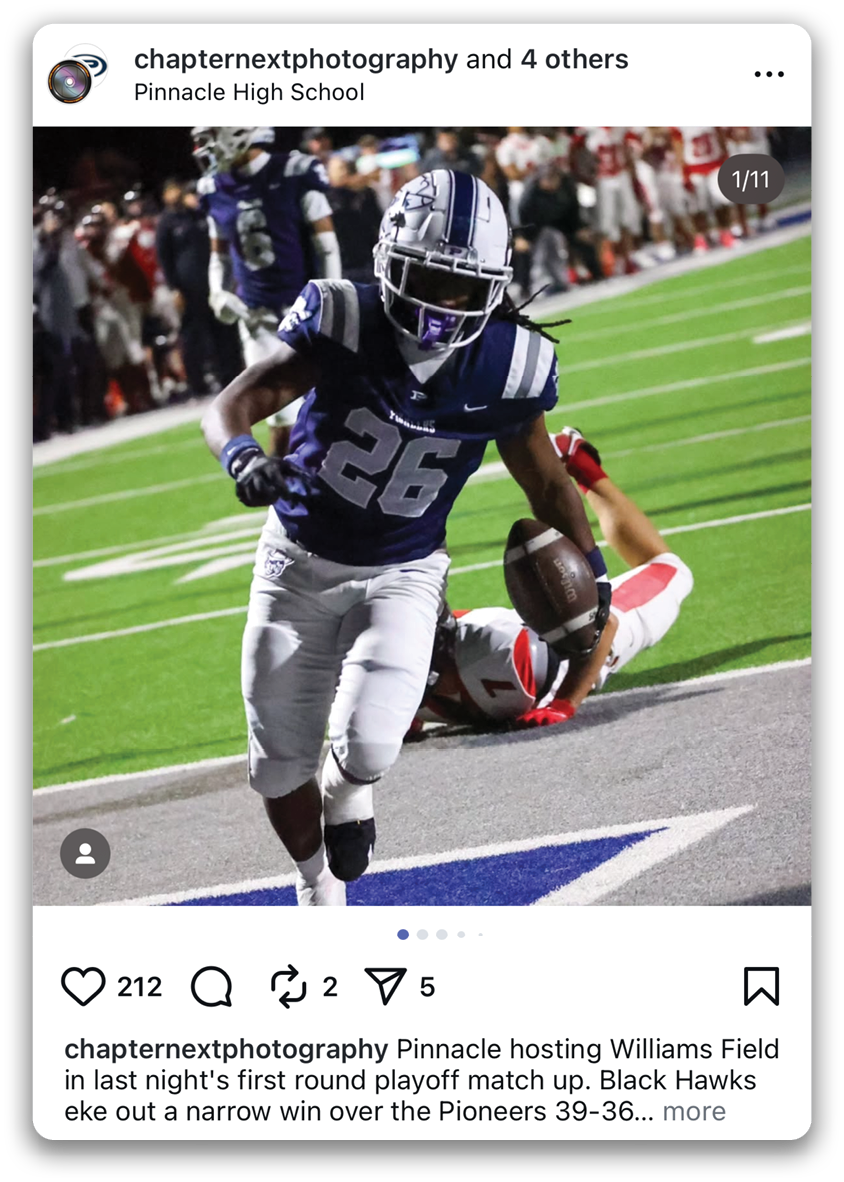This screenshot has width=844, height=1182.
Task: Bookmark this post to saved
Action: [x=761, y=987]
